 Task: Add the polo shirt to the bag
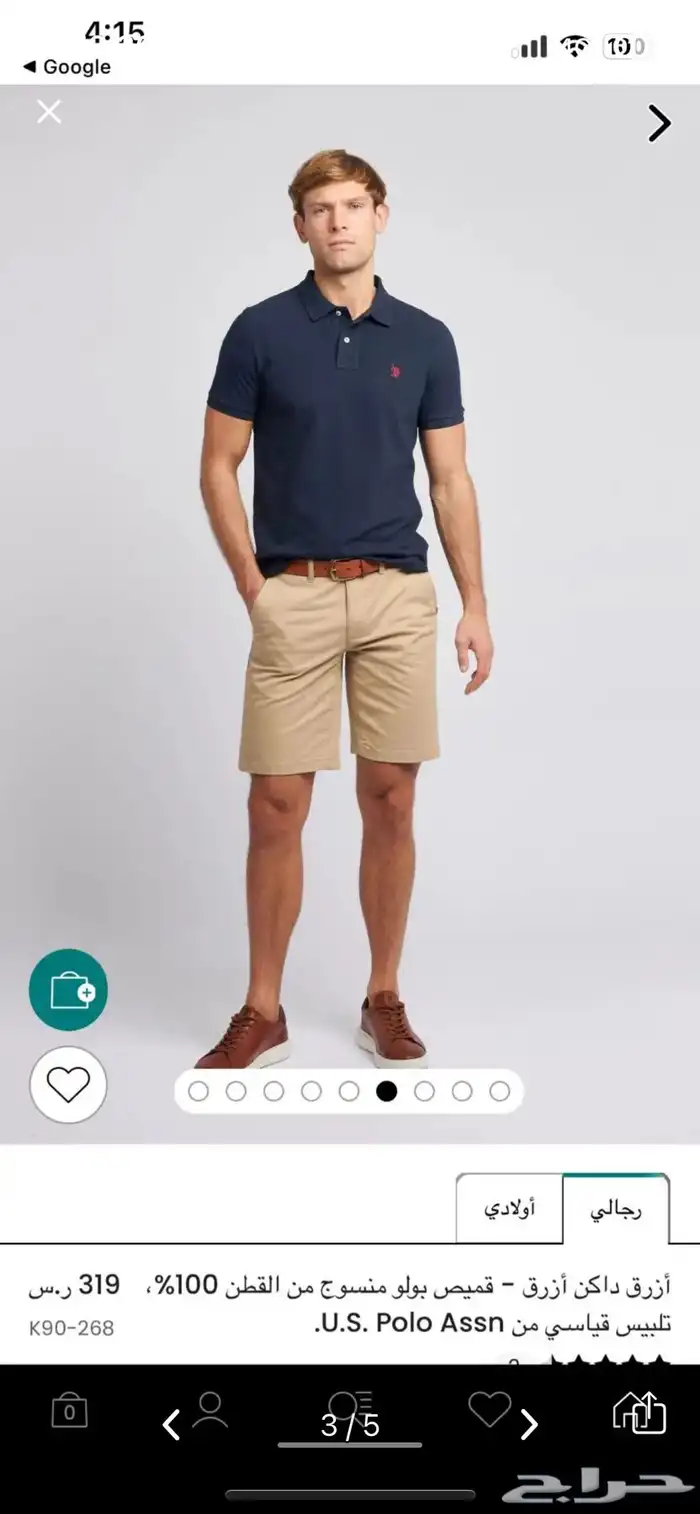coord(68,990)
